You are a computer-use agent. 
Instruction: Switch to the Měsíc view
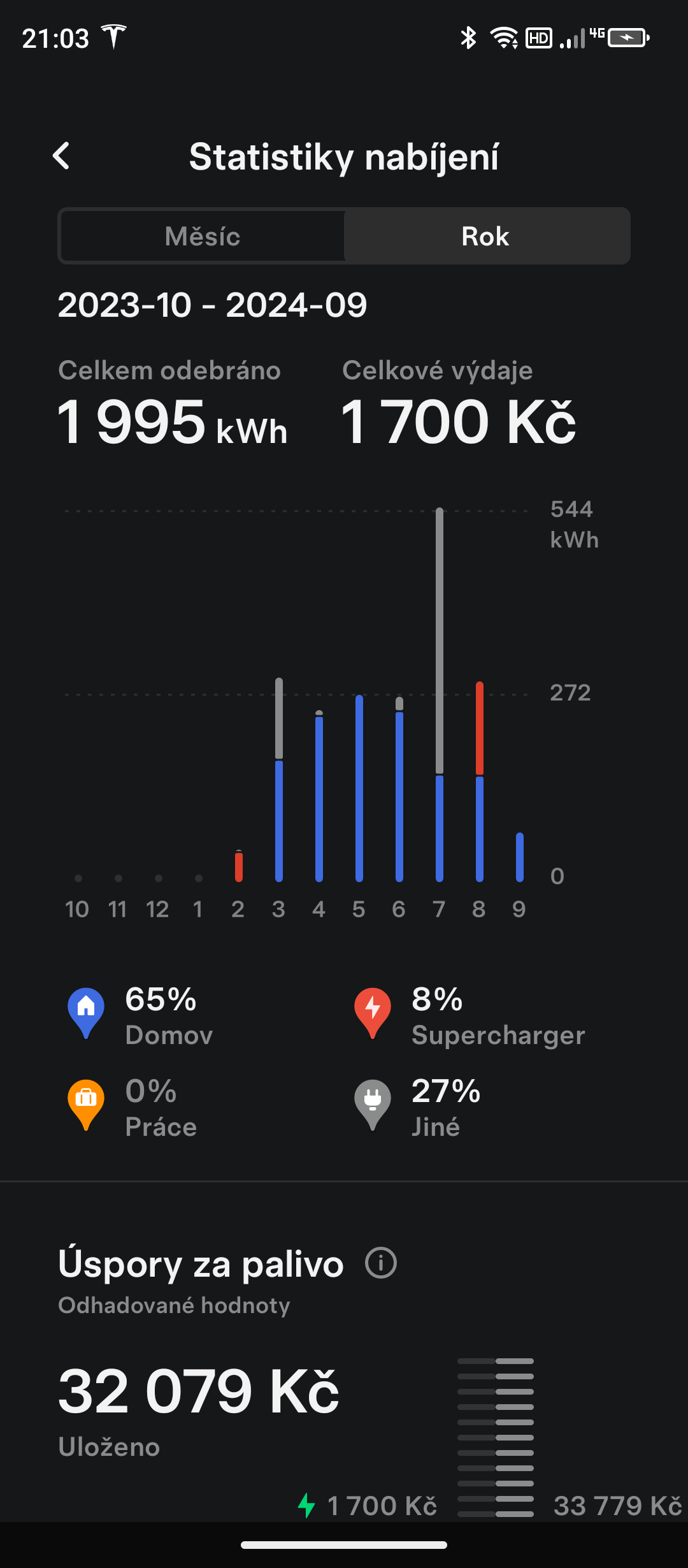[202, 236]
